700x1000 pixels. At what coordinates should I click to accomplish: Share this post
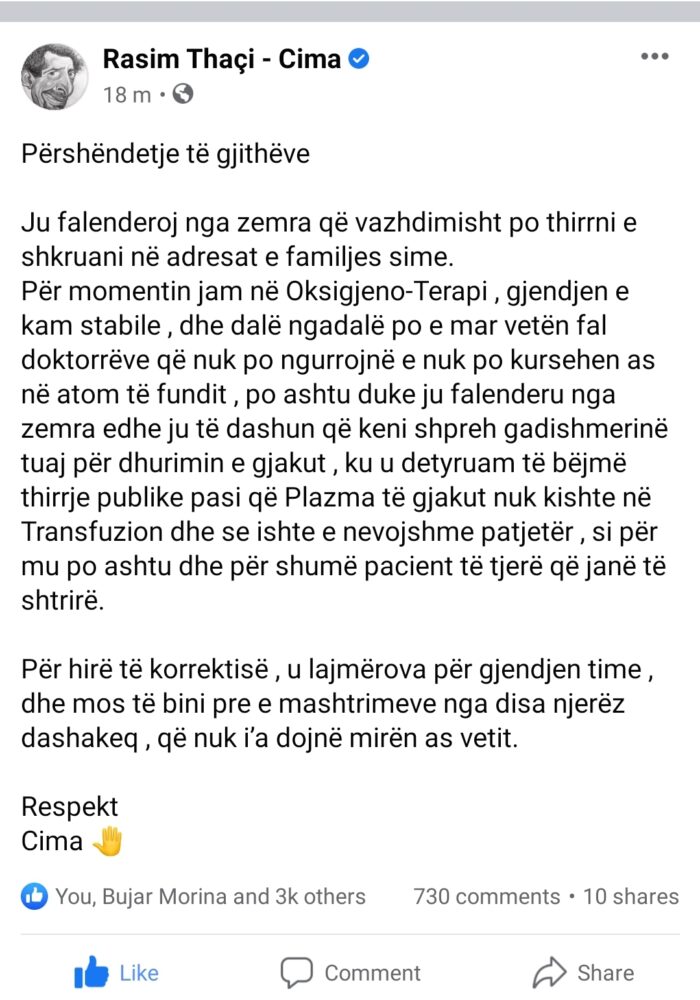click(584, 972)
